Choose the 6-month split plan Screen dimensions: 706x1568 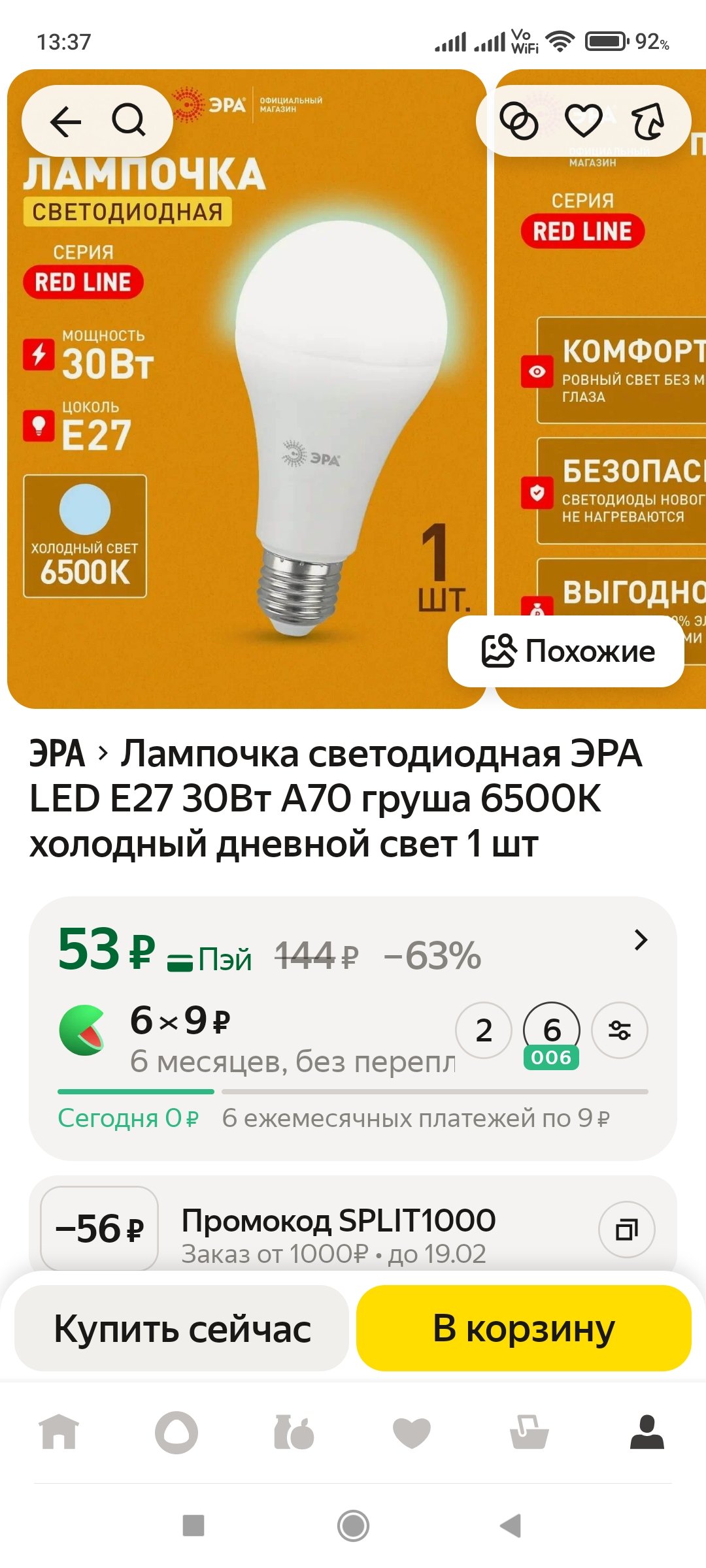click(x=552, y=1030)
